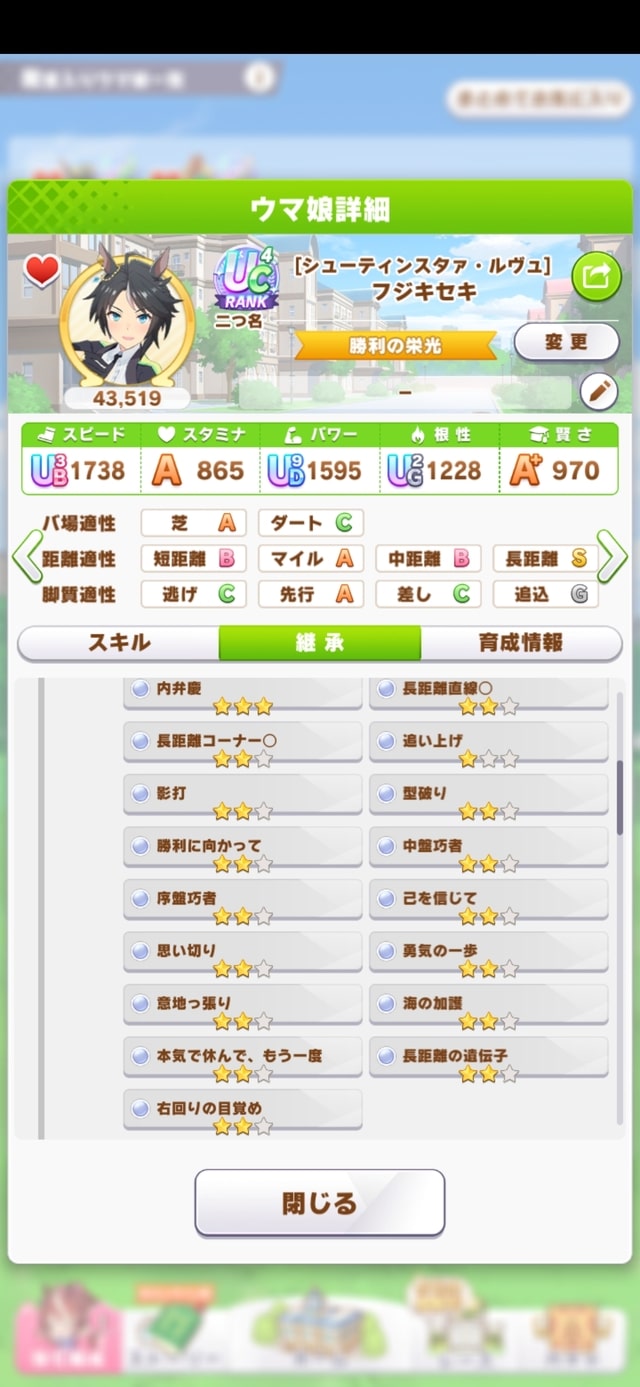Viewport: 640px width, 1387px height.
Task: View 本気で休んで、もう一度 factor info
Action: [242, 1061]
